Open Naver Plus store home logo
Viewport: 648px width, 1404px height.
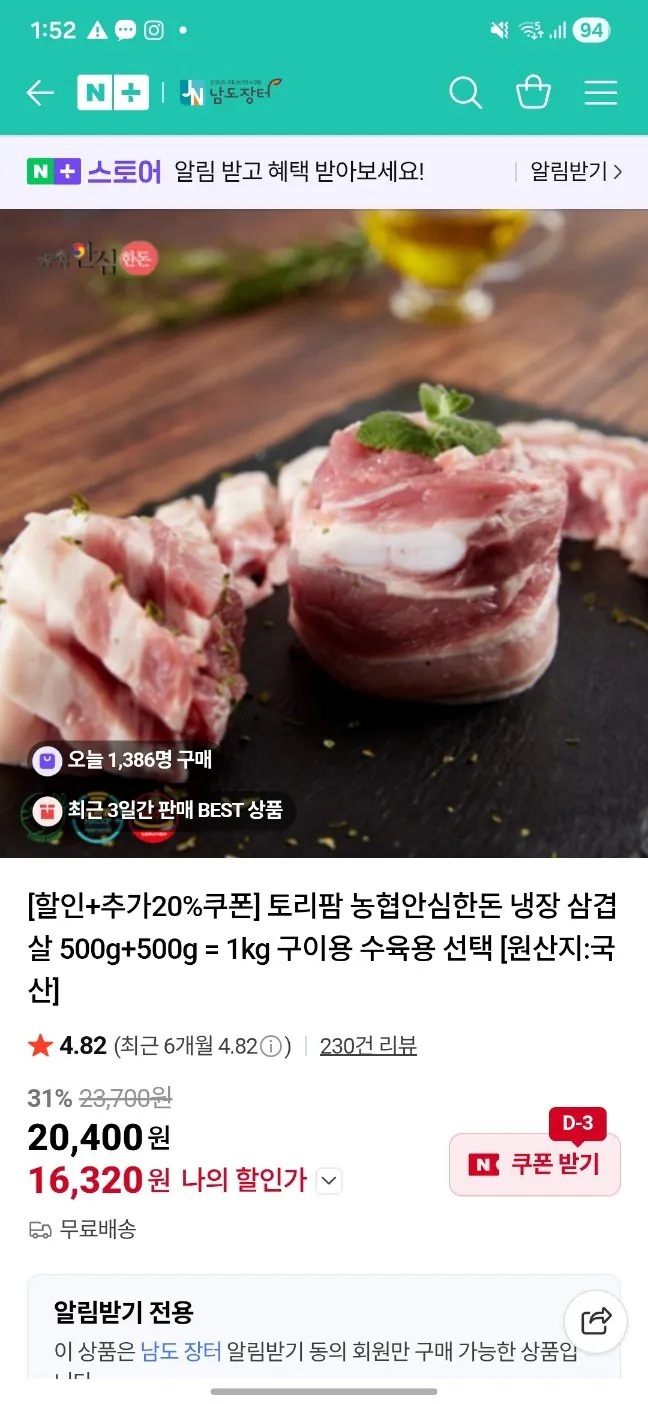113,93
